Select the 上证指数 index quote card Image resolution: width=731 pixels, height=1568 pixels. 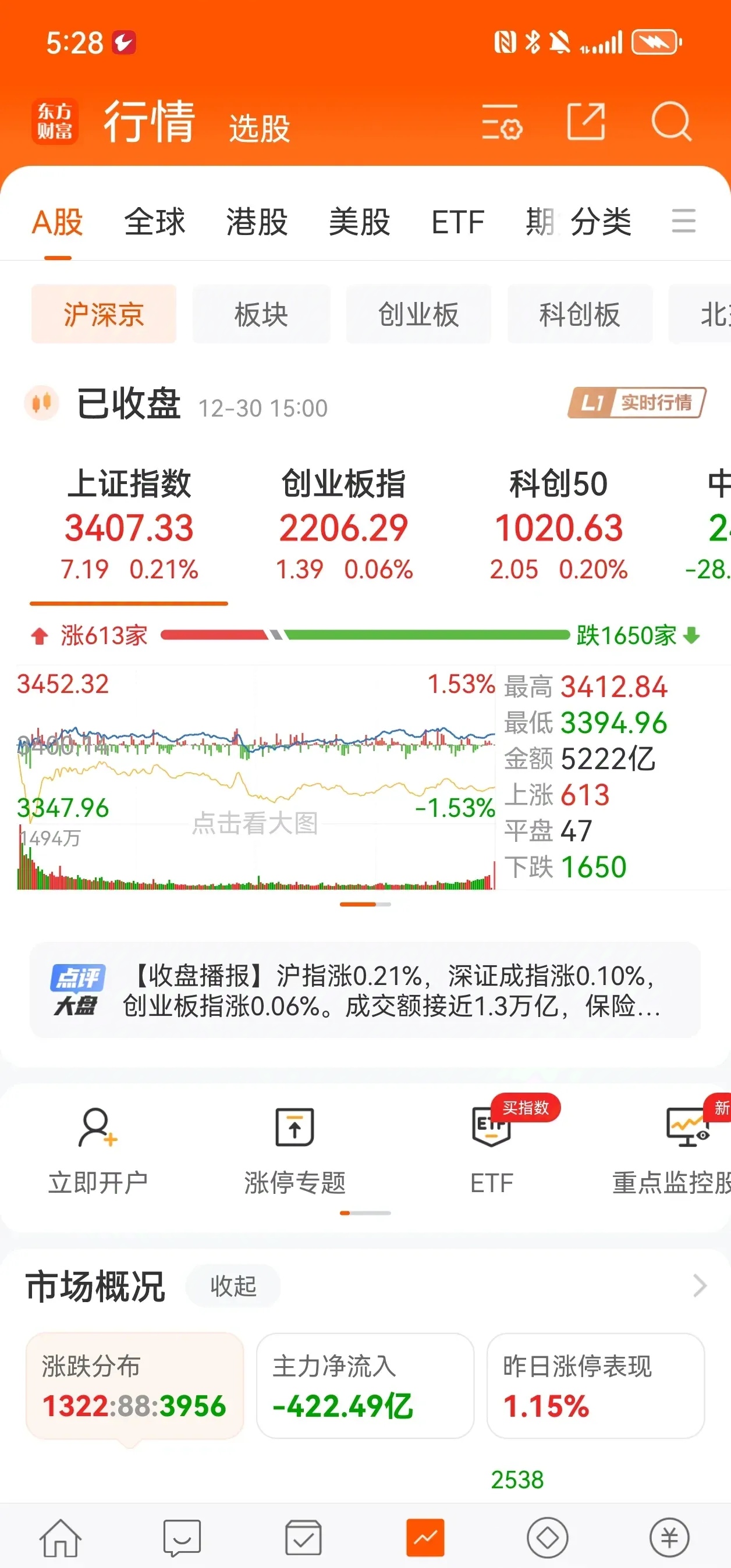tap(130, 524)
